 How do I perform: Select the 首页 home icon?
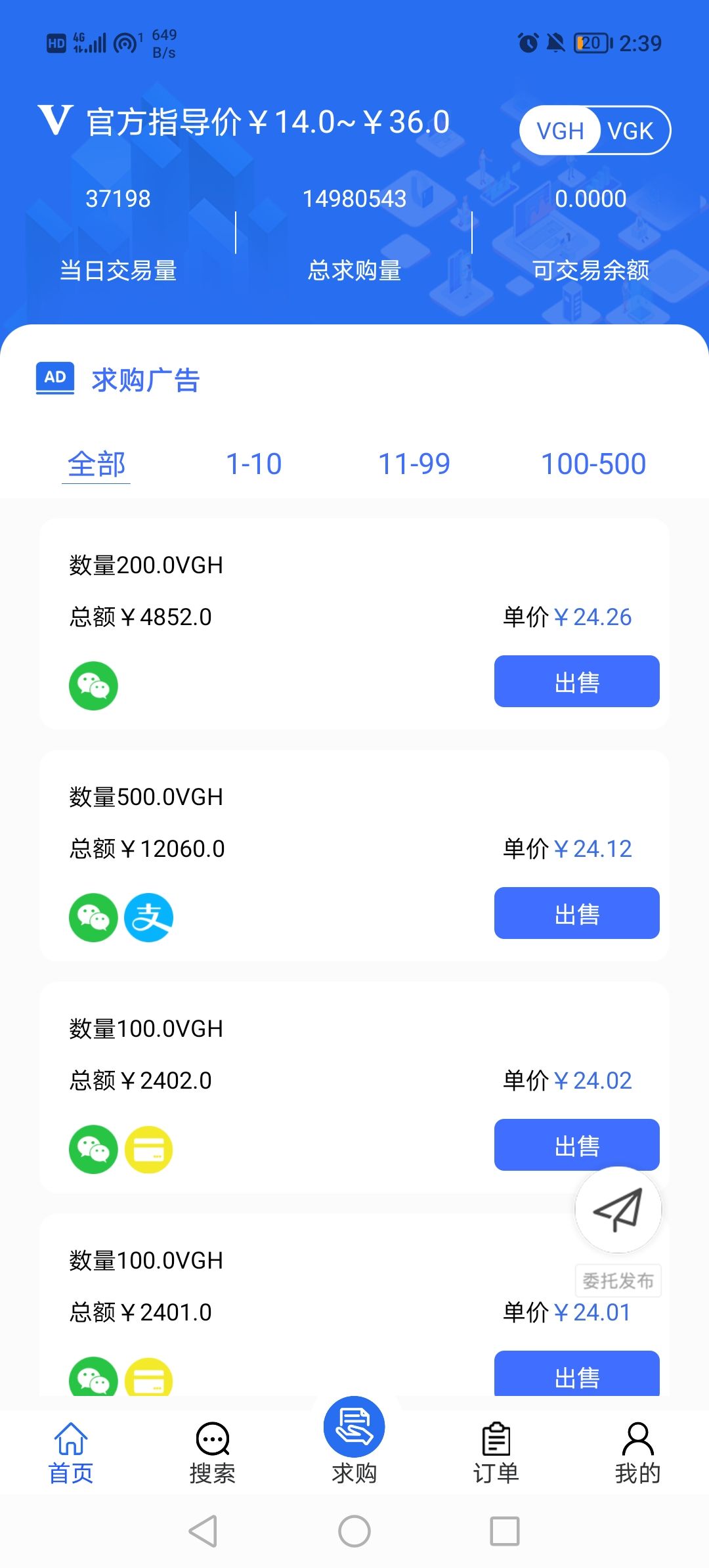click(x=71, y=1441)
